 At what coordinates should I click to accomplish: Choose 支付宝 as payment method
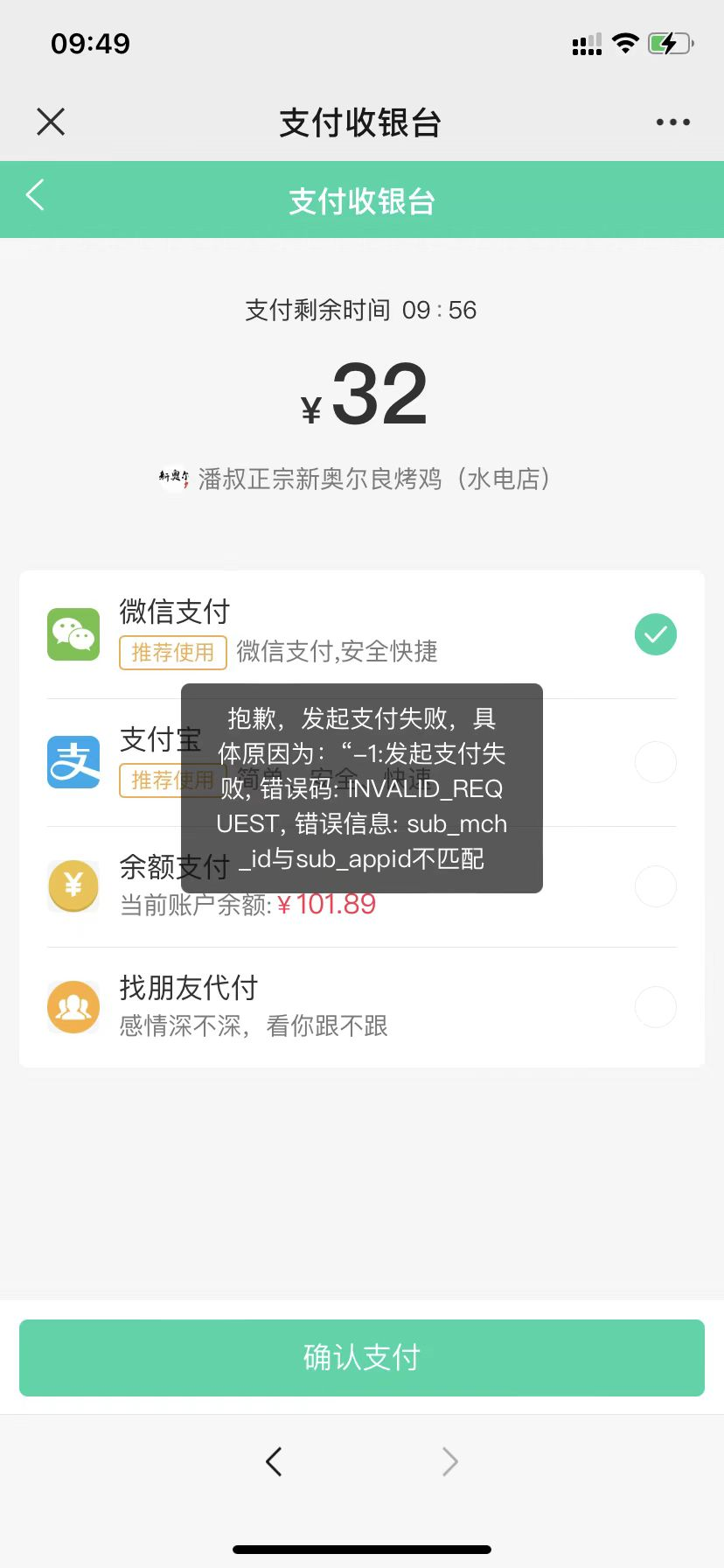tap(655, 762)
